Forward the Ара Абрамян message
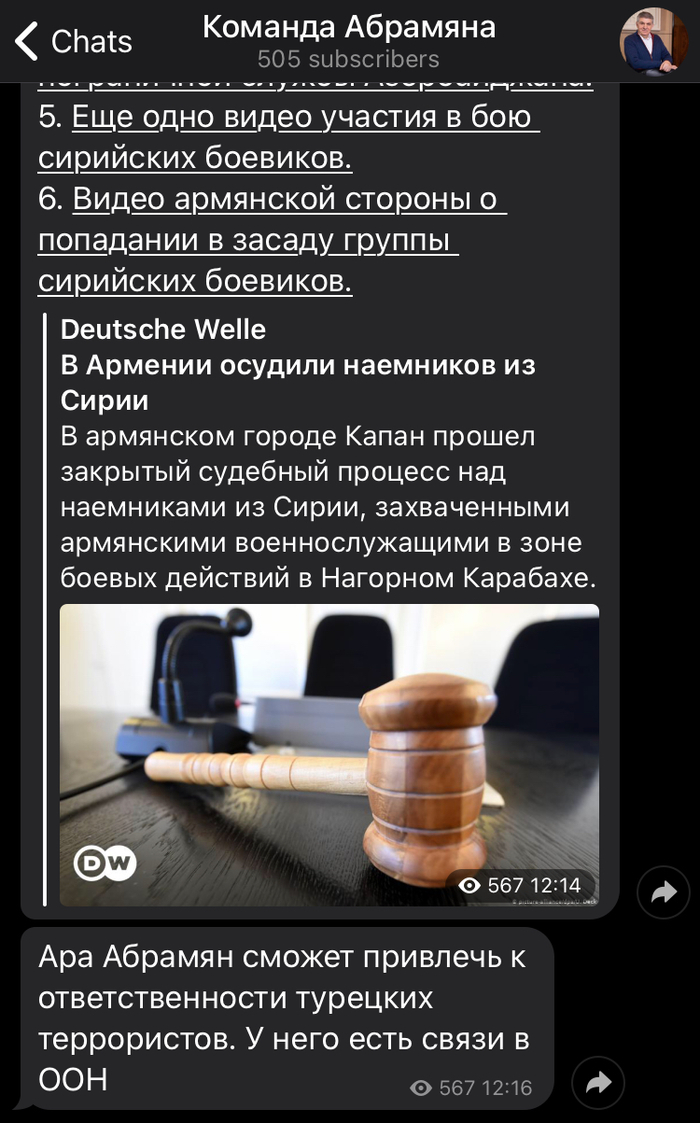 click(x=598, y=1081)
